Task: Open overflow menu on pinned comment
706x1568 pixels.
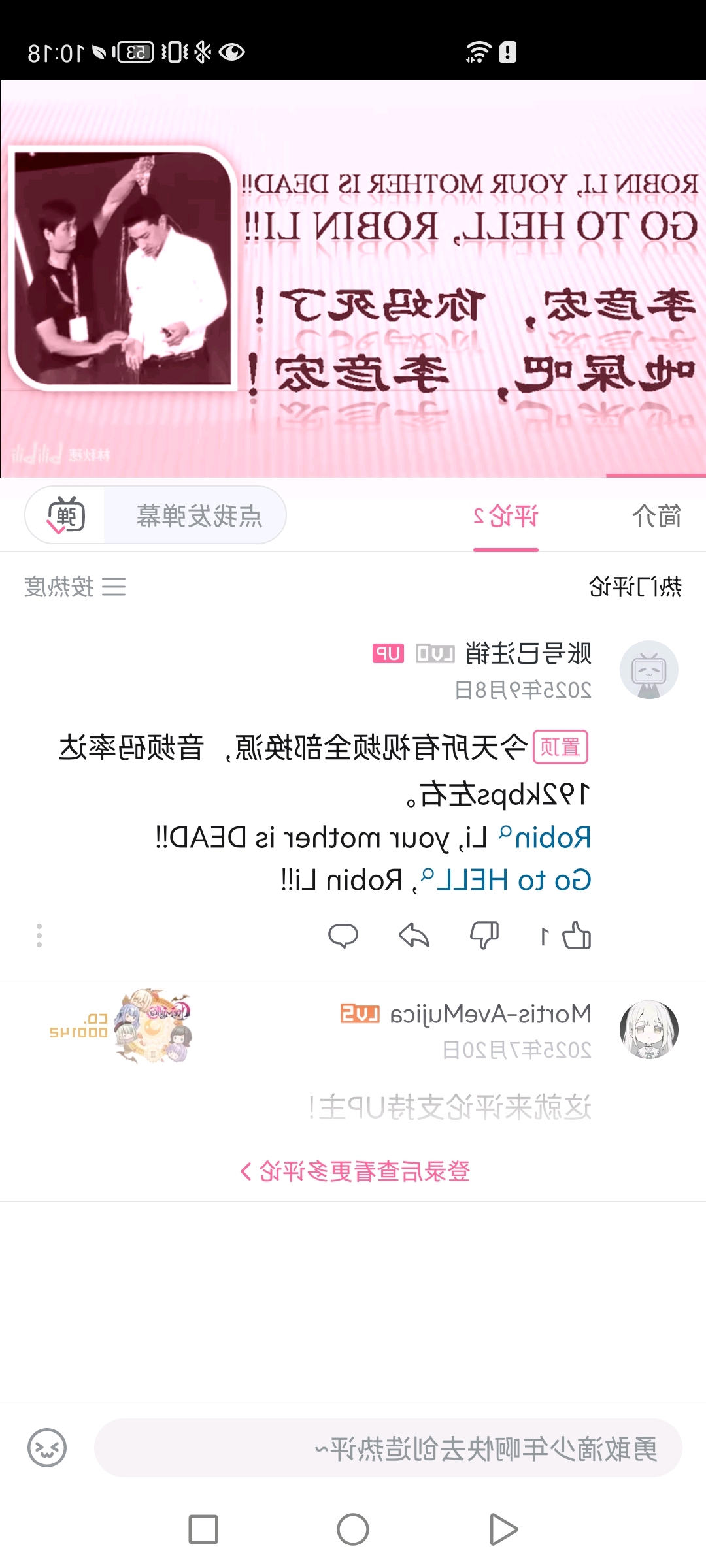Action: tap(39, 936)
